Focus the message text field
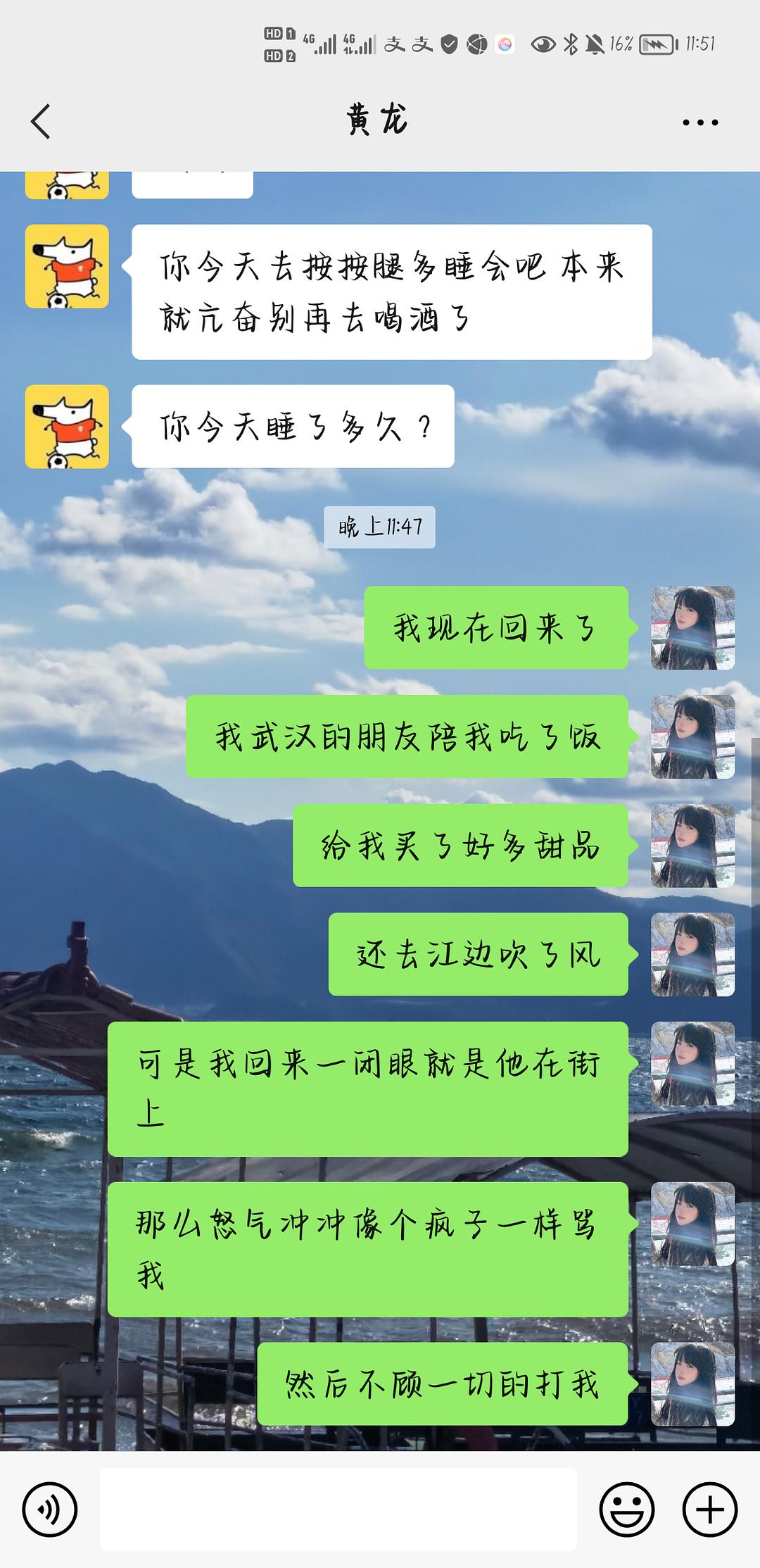This screenshot has height=1568, width=760. [338, 1509]
